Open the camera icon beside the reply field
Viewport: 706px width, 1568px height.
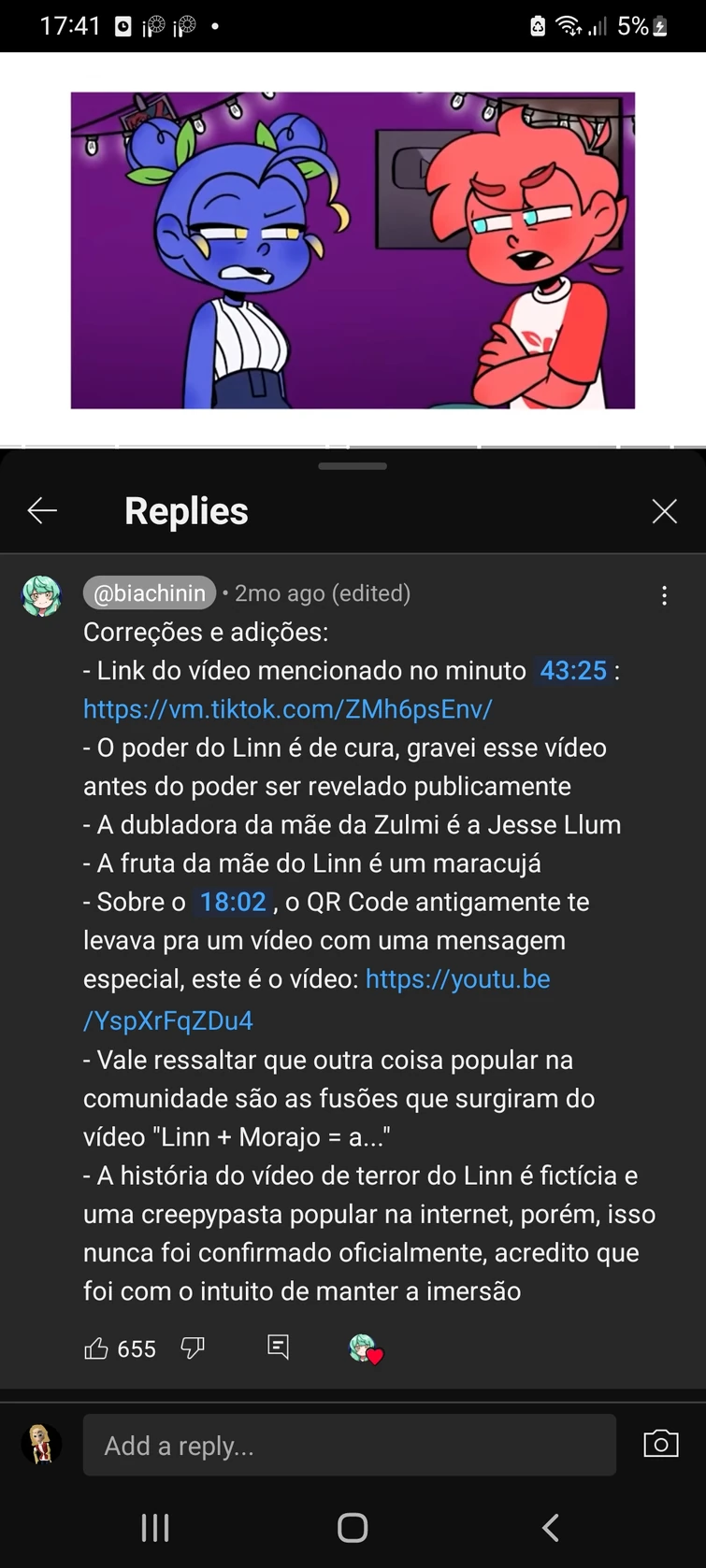[660, 1444]
